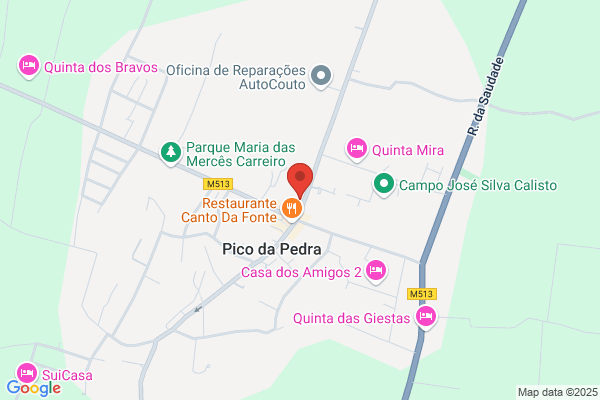Tap the red location pin
600x400 pixels.
tap(300, 181)
